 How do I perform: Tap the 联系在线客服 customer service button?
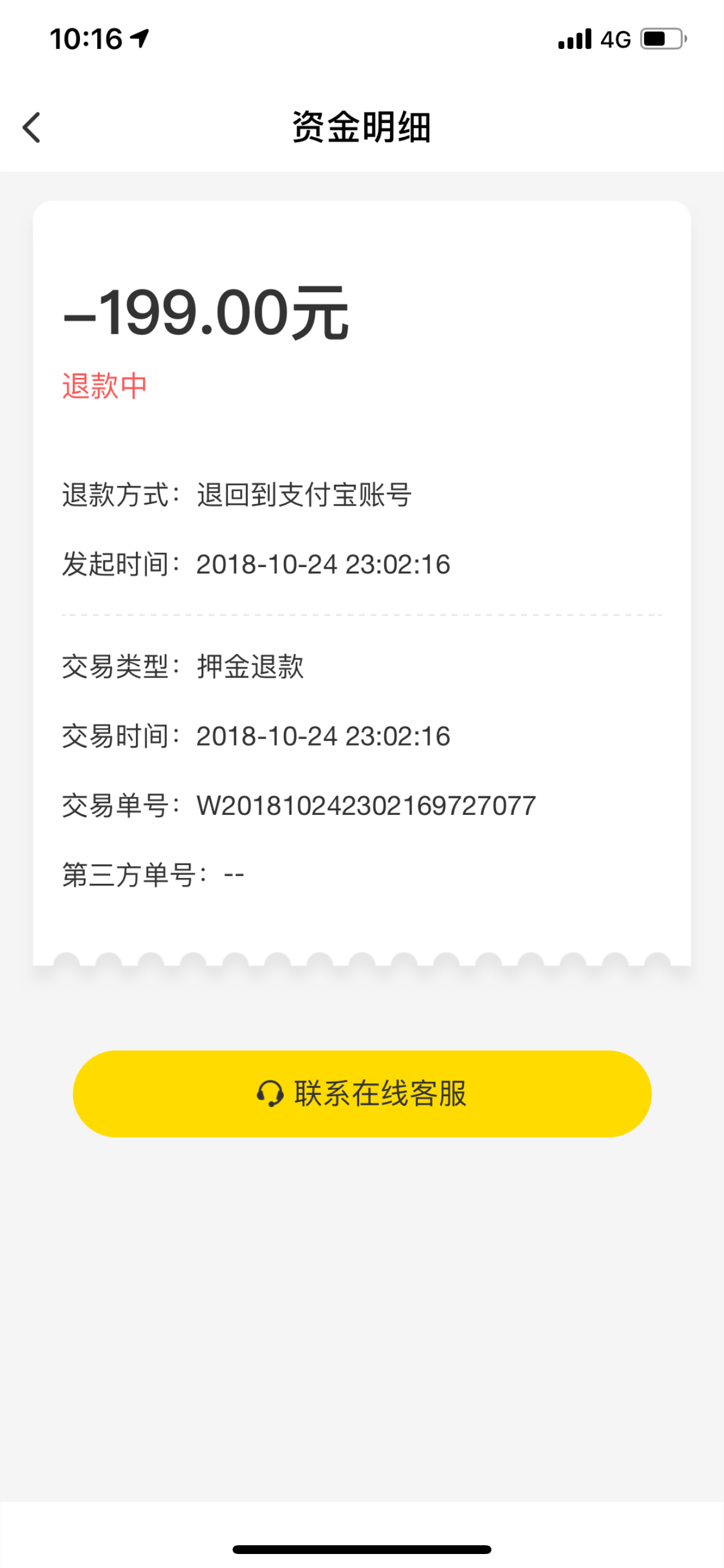[362, 1093]
